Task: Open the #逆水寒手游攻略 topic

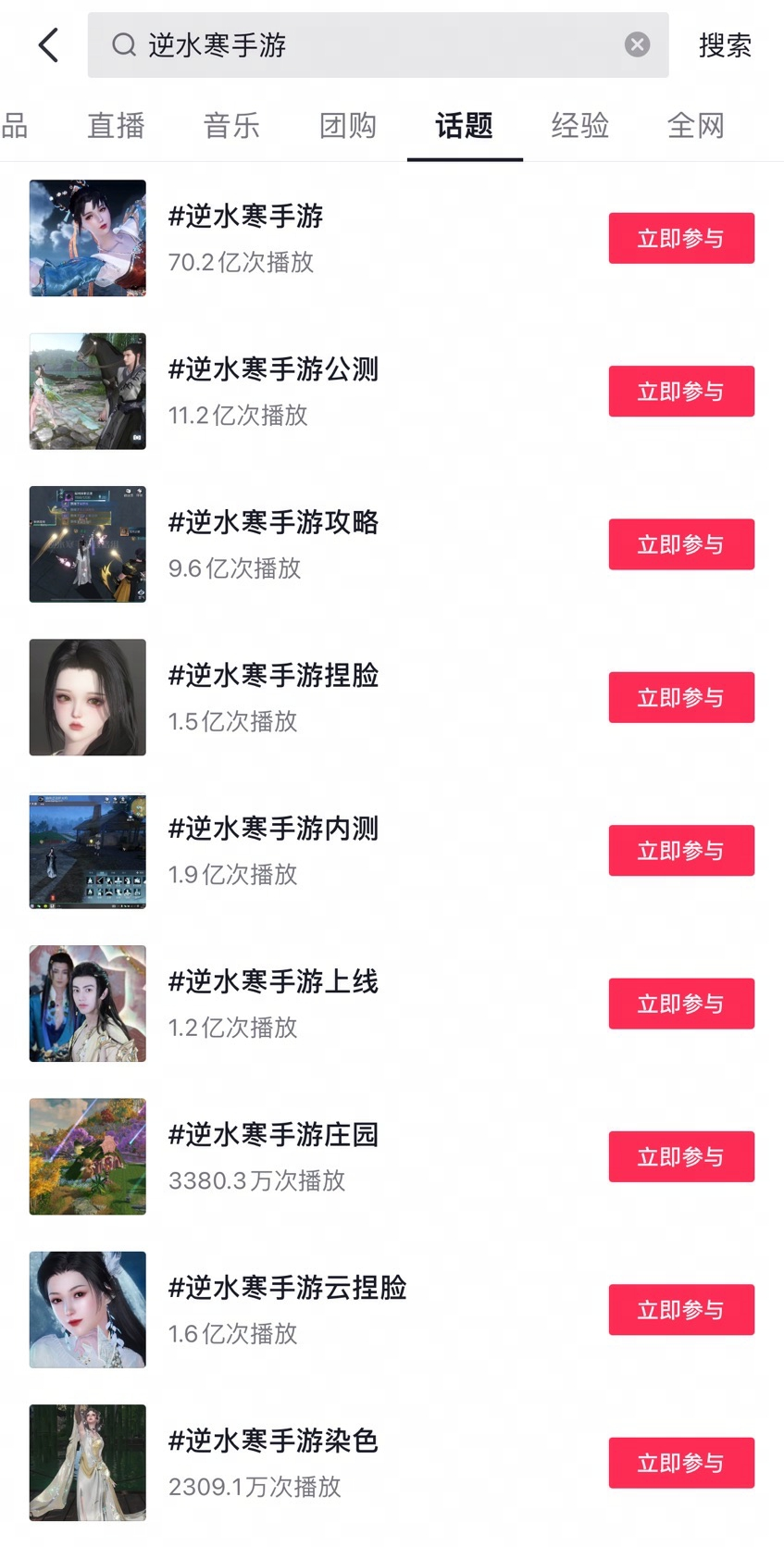Action: (x=273, y=523)
